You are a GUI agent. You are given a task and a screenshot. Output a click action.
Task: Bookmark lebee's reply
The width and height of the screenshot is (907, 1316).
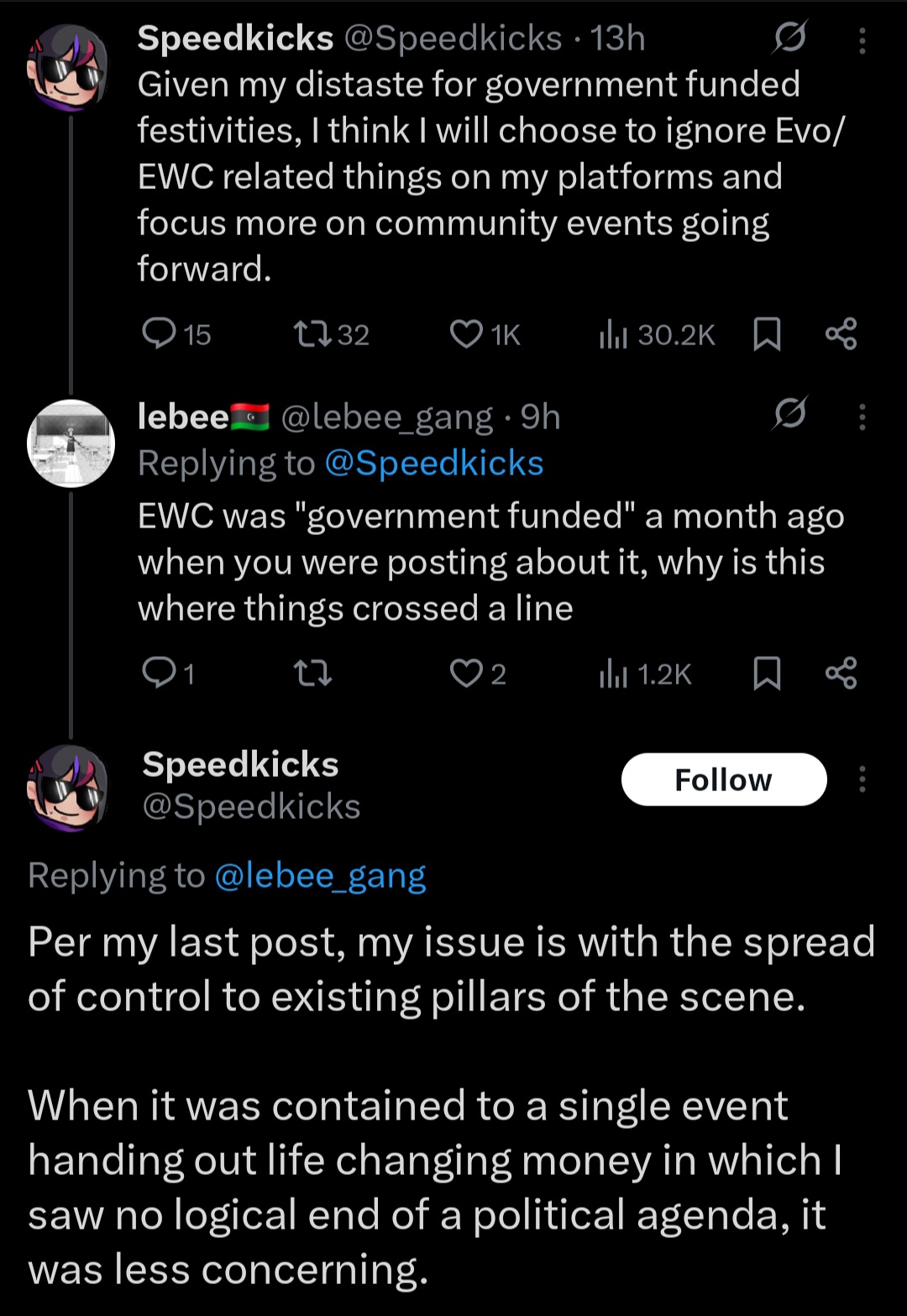(767, 674)
